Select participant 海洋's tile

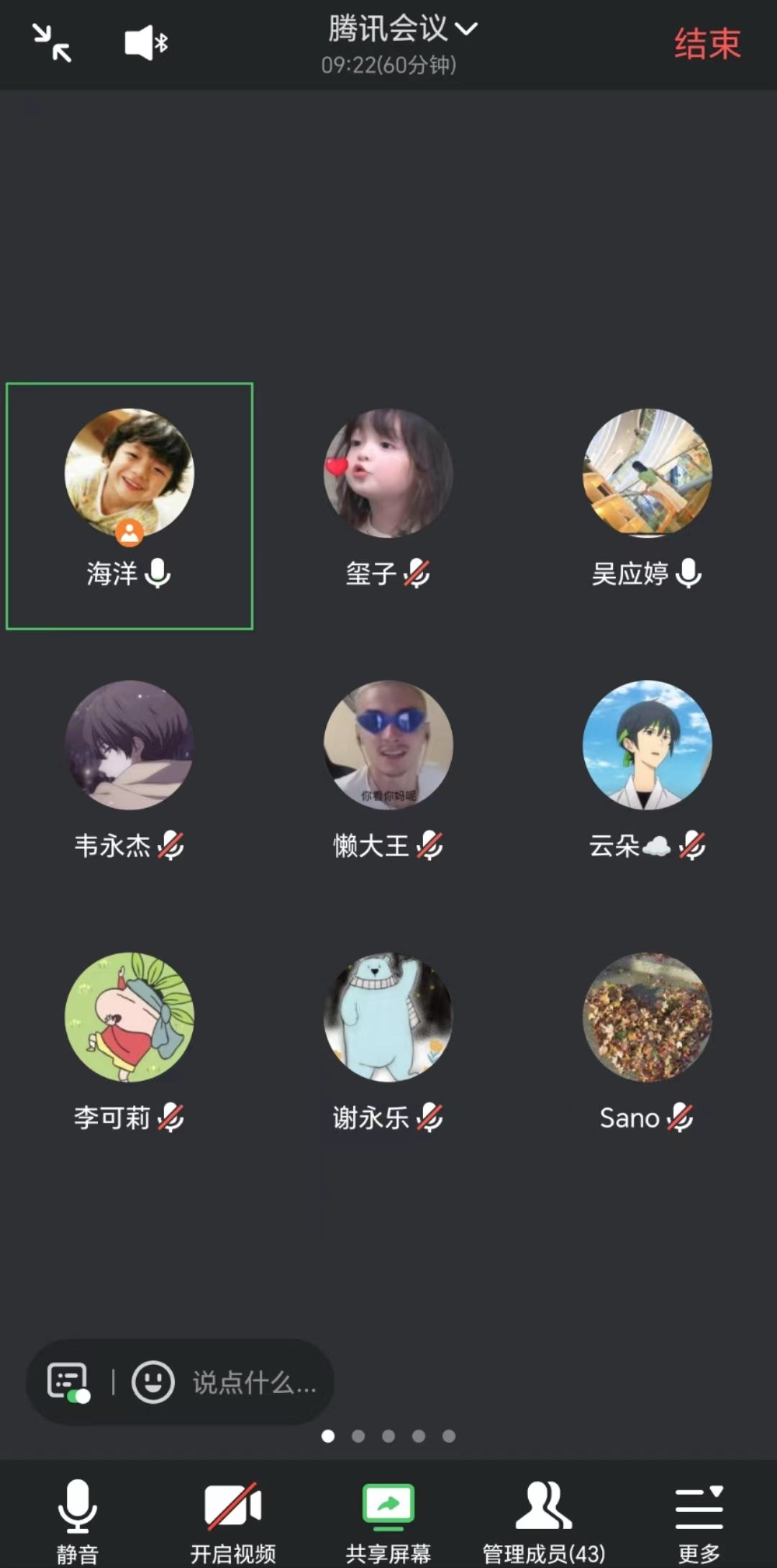tap(129, 505)
